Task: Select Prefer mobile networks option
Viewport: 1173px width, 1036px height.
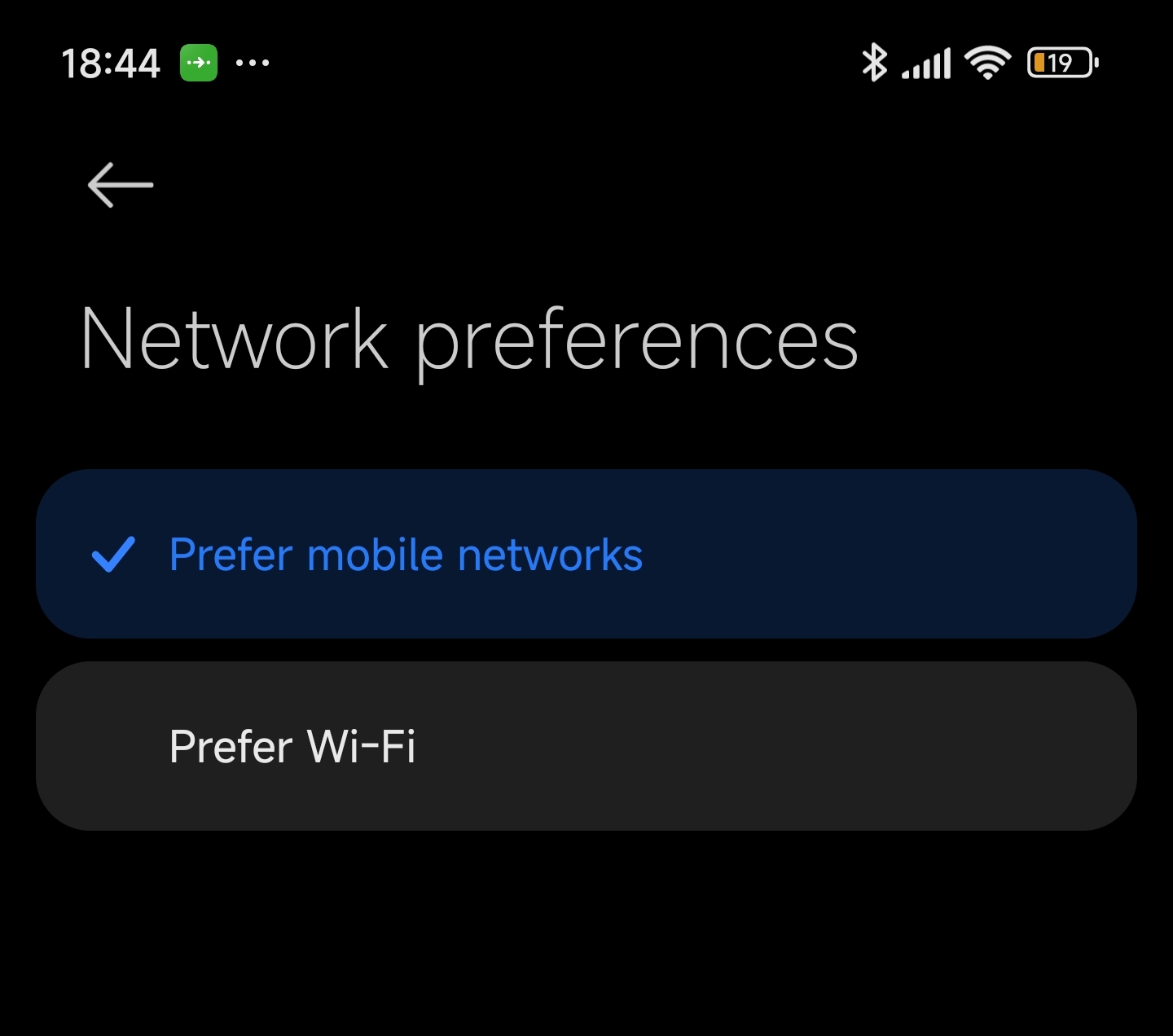Action: pos(585,554)
